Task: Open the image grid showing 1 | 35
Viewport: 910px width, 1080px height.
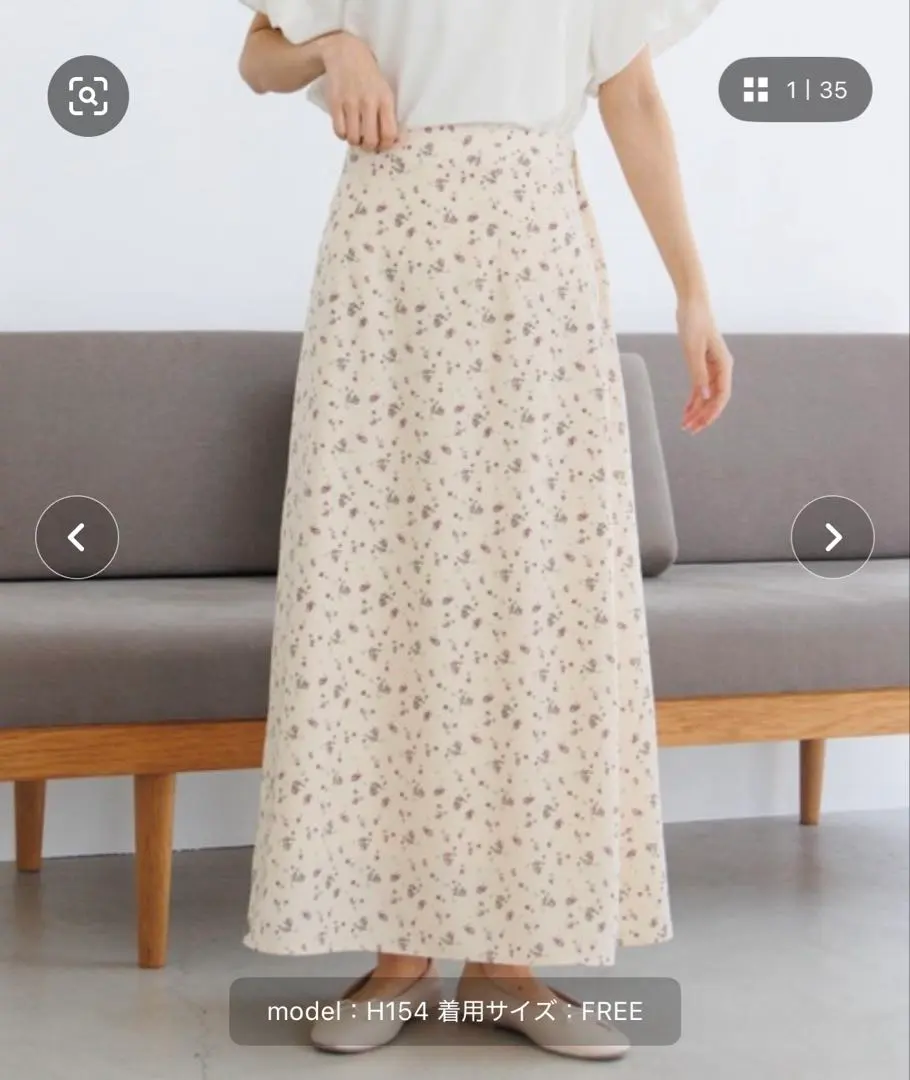Action: (795, 91)
